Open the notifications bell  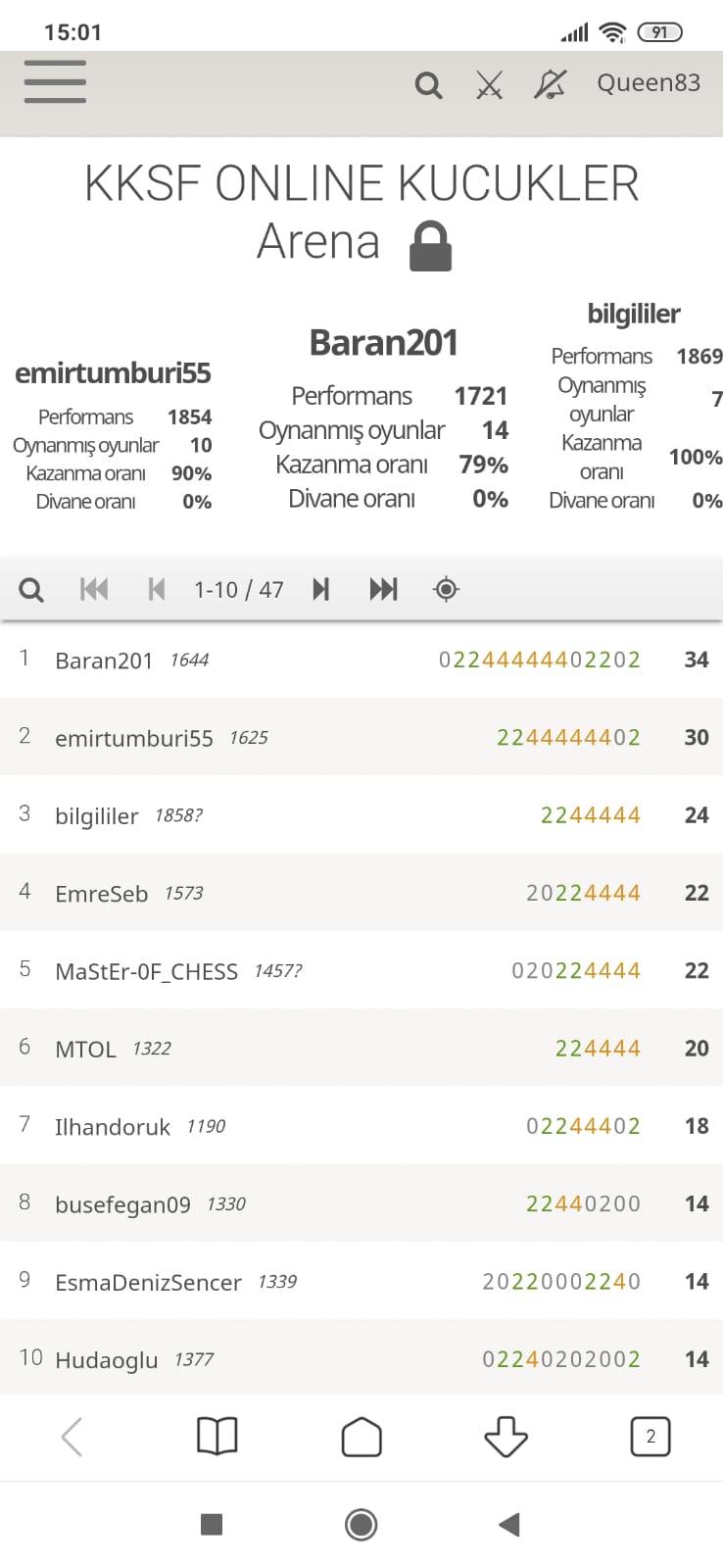pyautogui.click(x=550, y=84)
